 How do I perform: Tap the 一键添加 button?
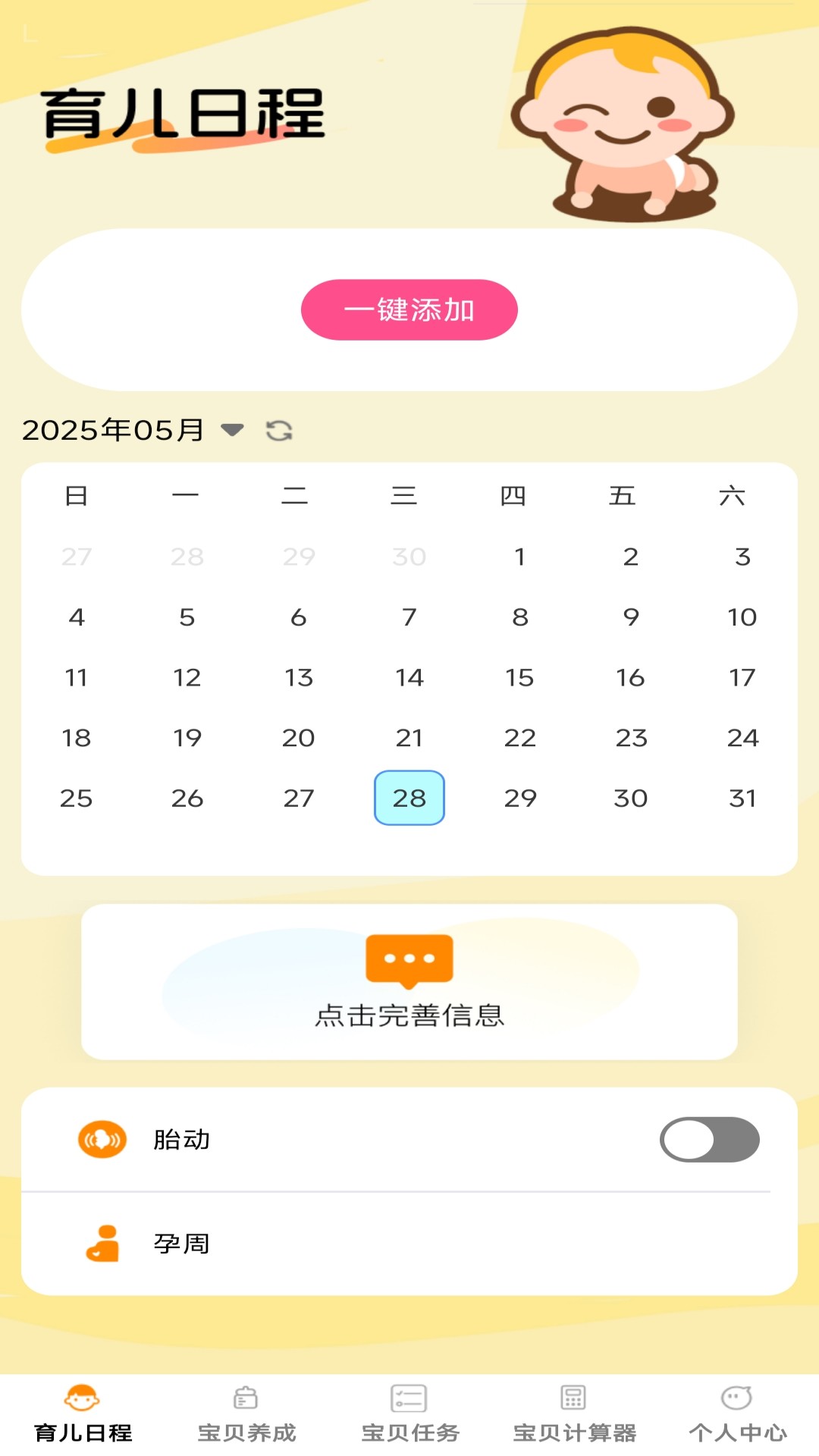(409, 309)
